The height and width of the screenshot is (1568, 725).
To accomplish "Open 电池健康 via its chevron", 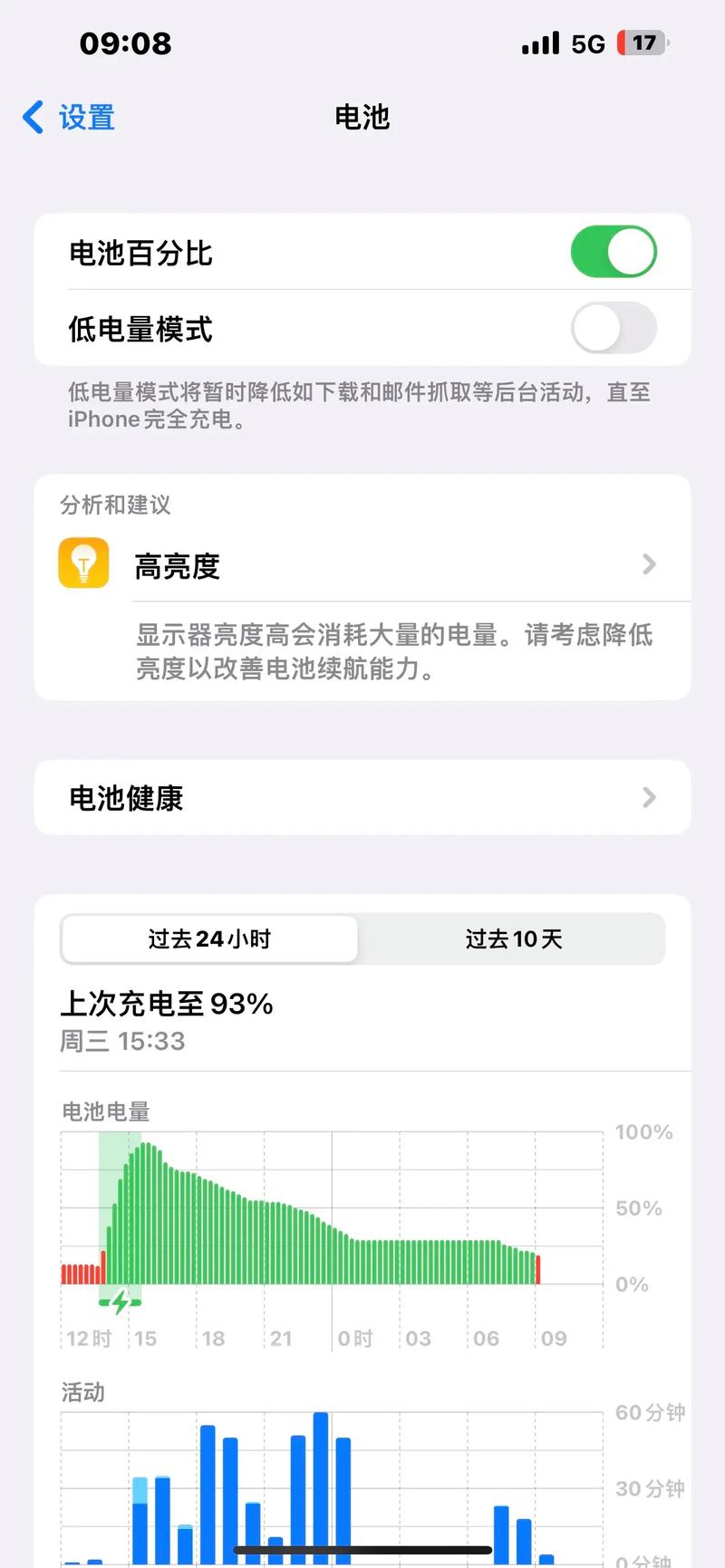I will [x=648, y=797].
